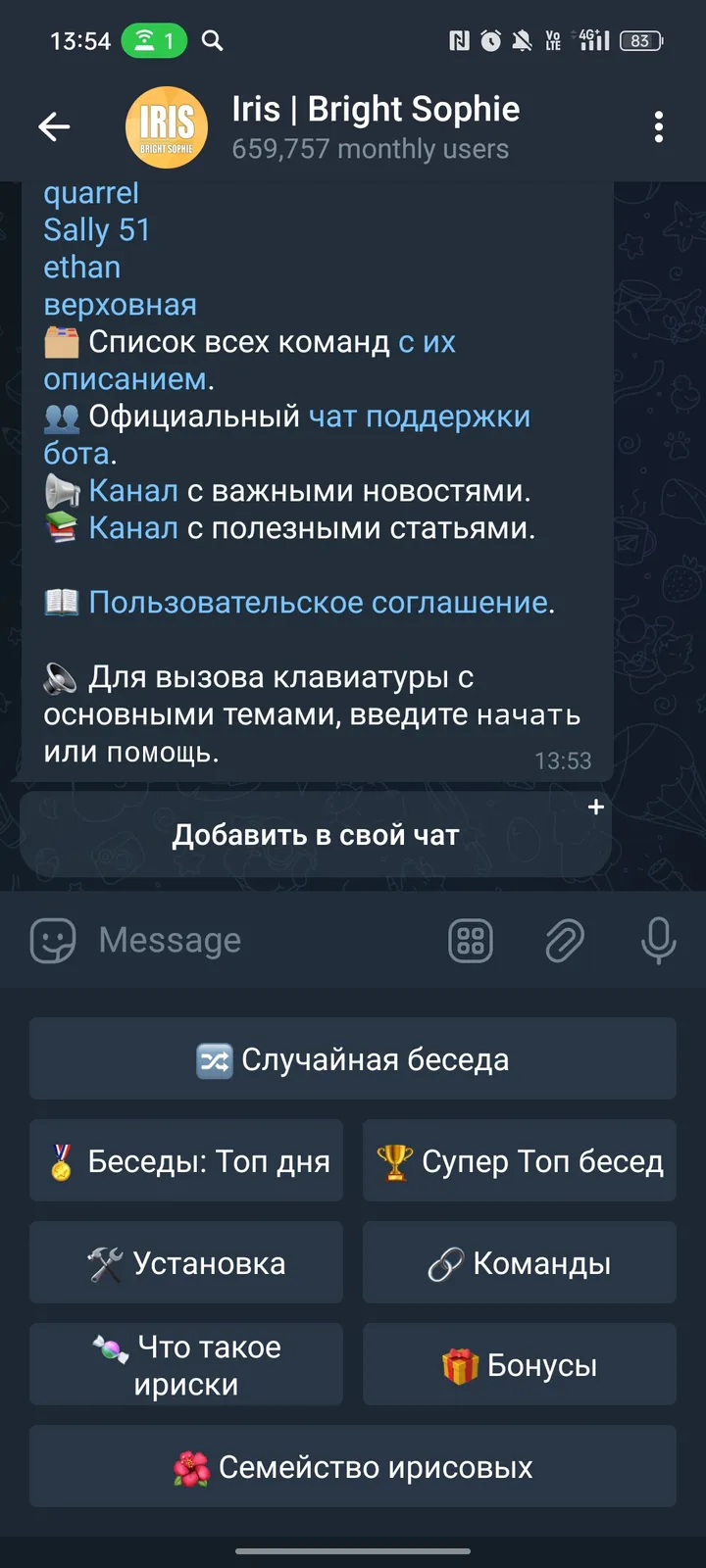Viewport: 706px width, 1568px height.
Task: Tap the bot commands grid icon
Action: coord(470,940)
